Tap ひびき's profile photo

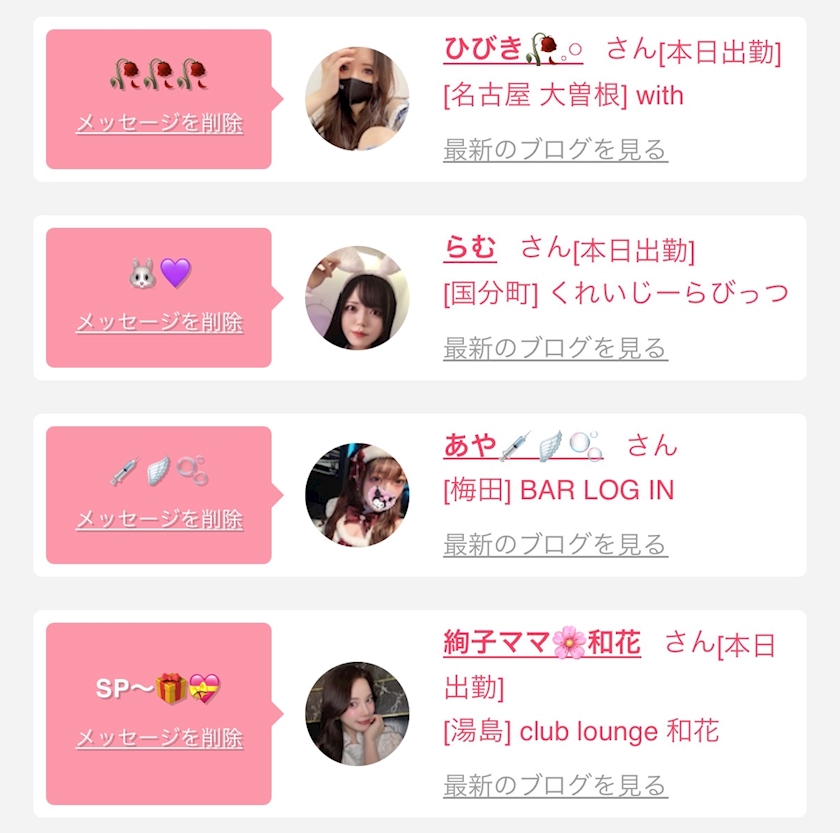[357, 99]
